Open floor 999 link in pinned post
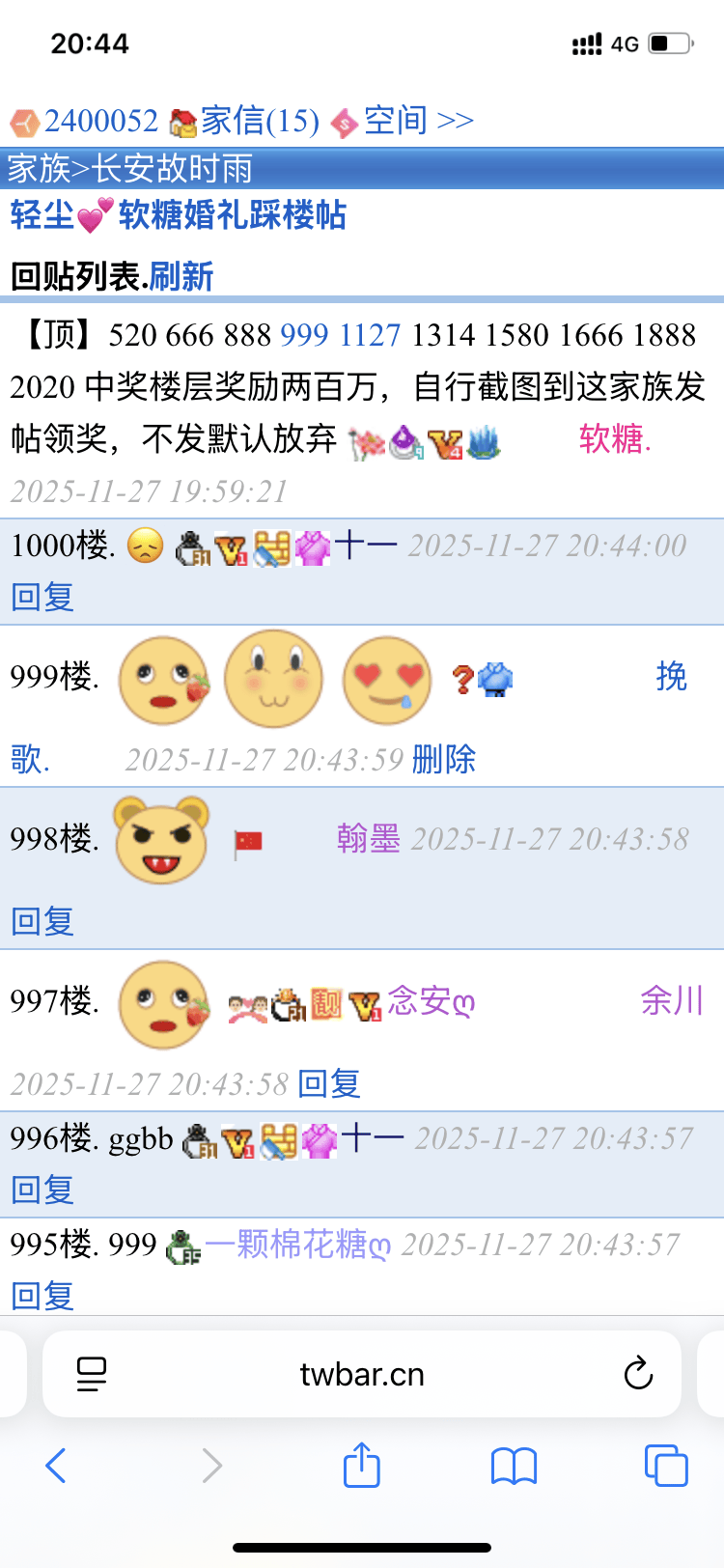This screenshot has width=724, height=1568. [304, 335]
